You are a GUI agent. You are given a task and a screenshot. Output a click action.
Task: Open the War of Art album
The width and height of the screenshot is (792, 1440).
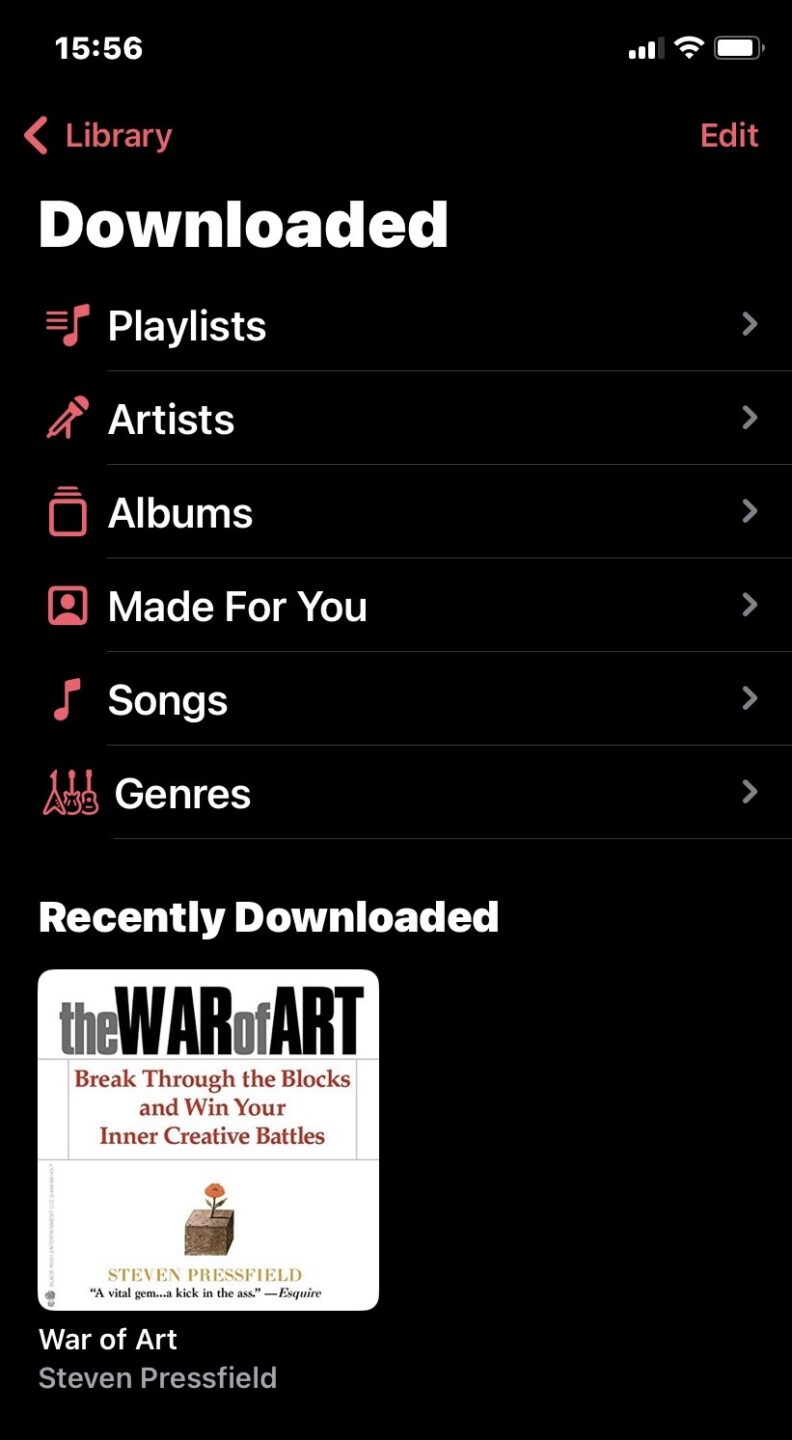pyautogui.click(x=207, y=1139)
